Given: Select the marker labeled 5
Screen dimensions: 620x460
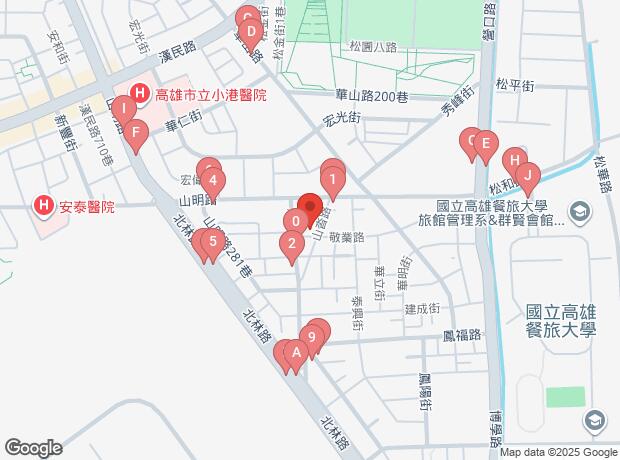Looking at the screenshot, I should click(212, 242).
